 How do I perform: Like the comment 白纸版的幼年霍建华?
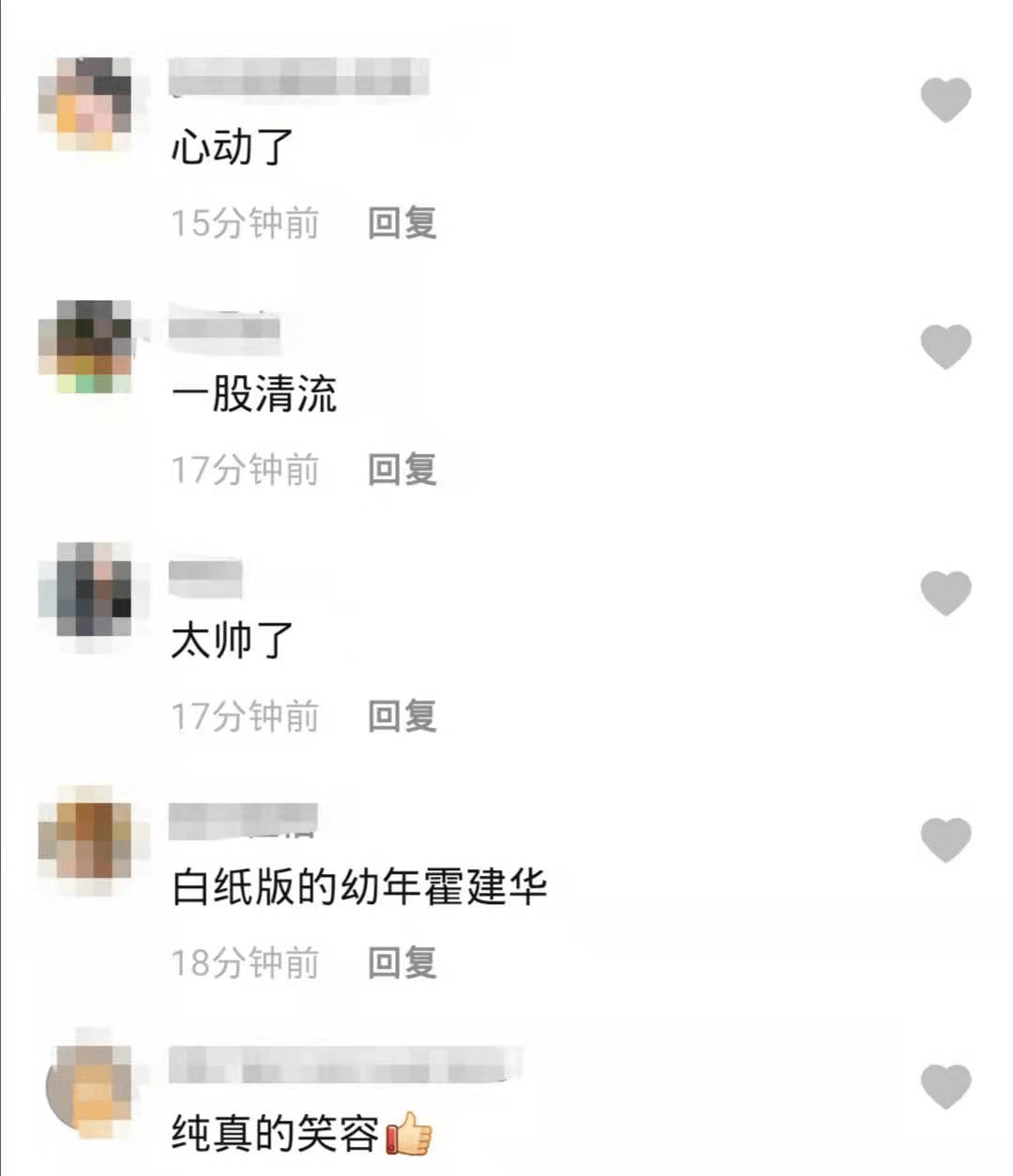click(x=945, y=838)
